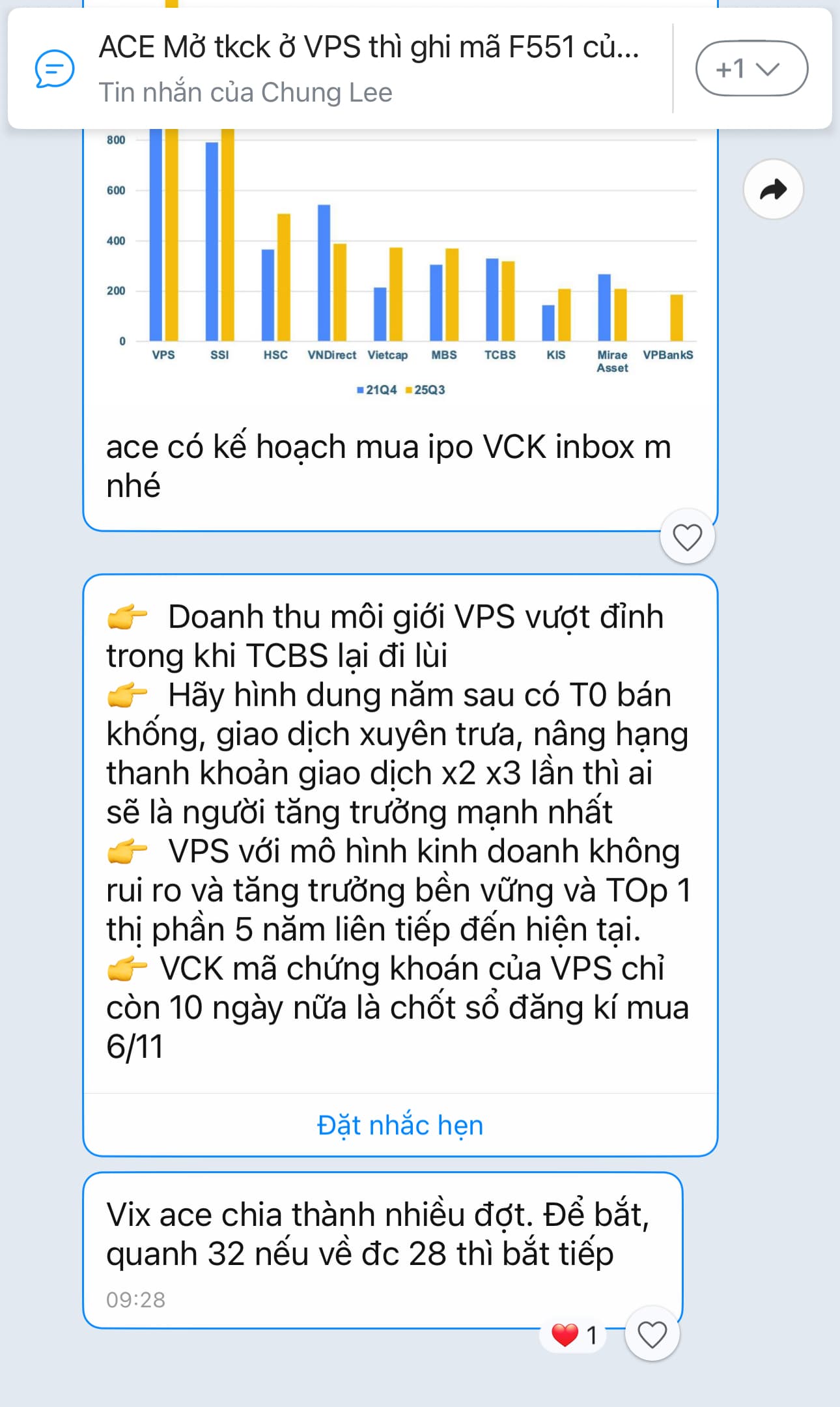The height and width of the screenshot is (1407, 840).
Task: Tap Đặt nhắc hẹn to set reminder
Action: click(400, 1125)
